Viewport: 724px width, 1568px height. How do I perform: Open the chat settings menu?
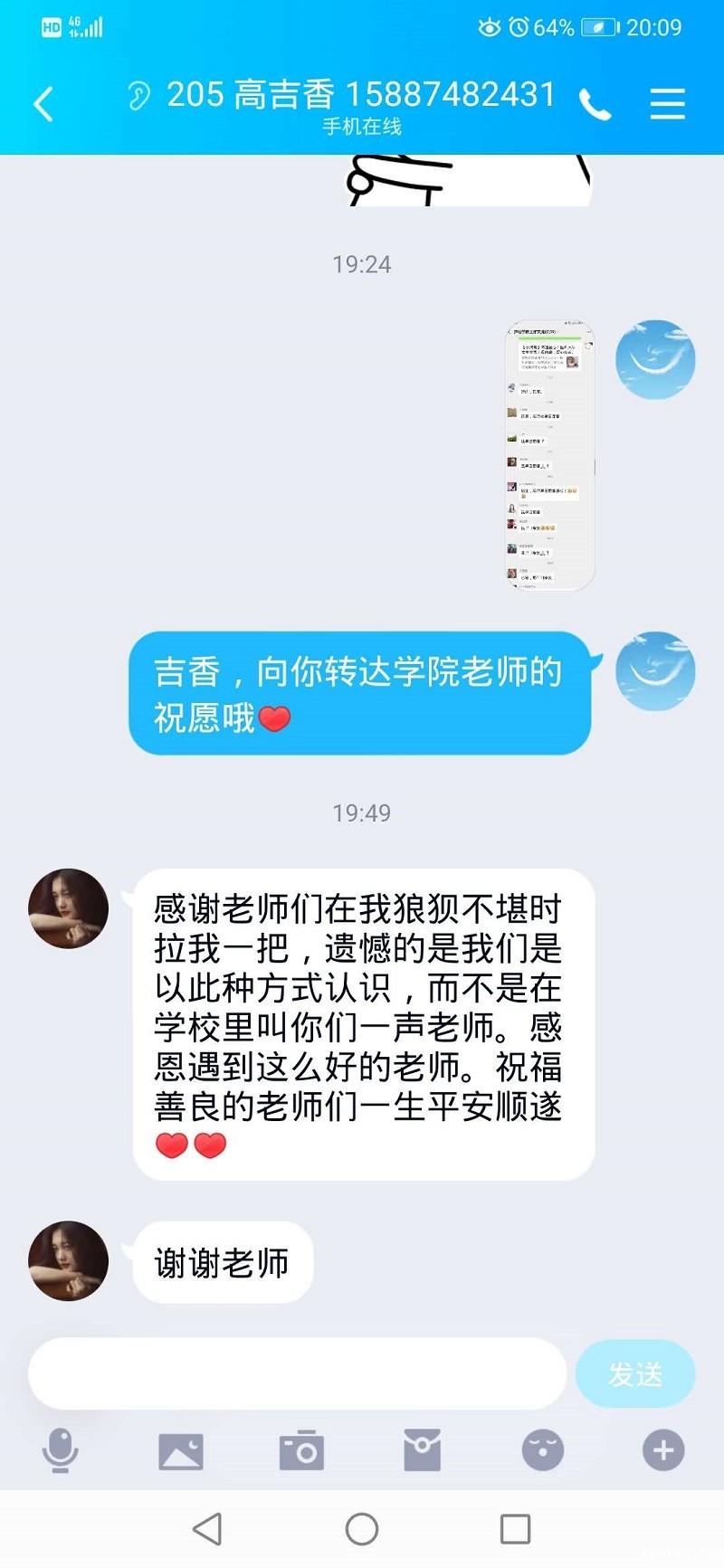(667, 104)
